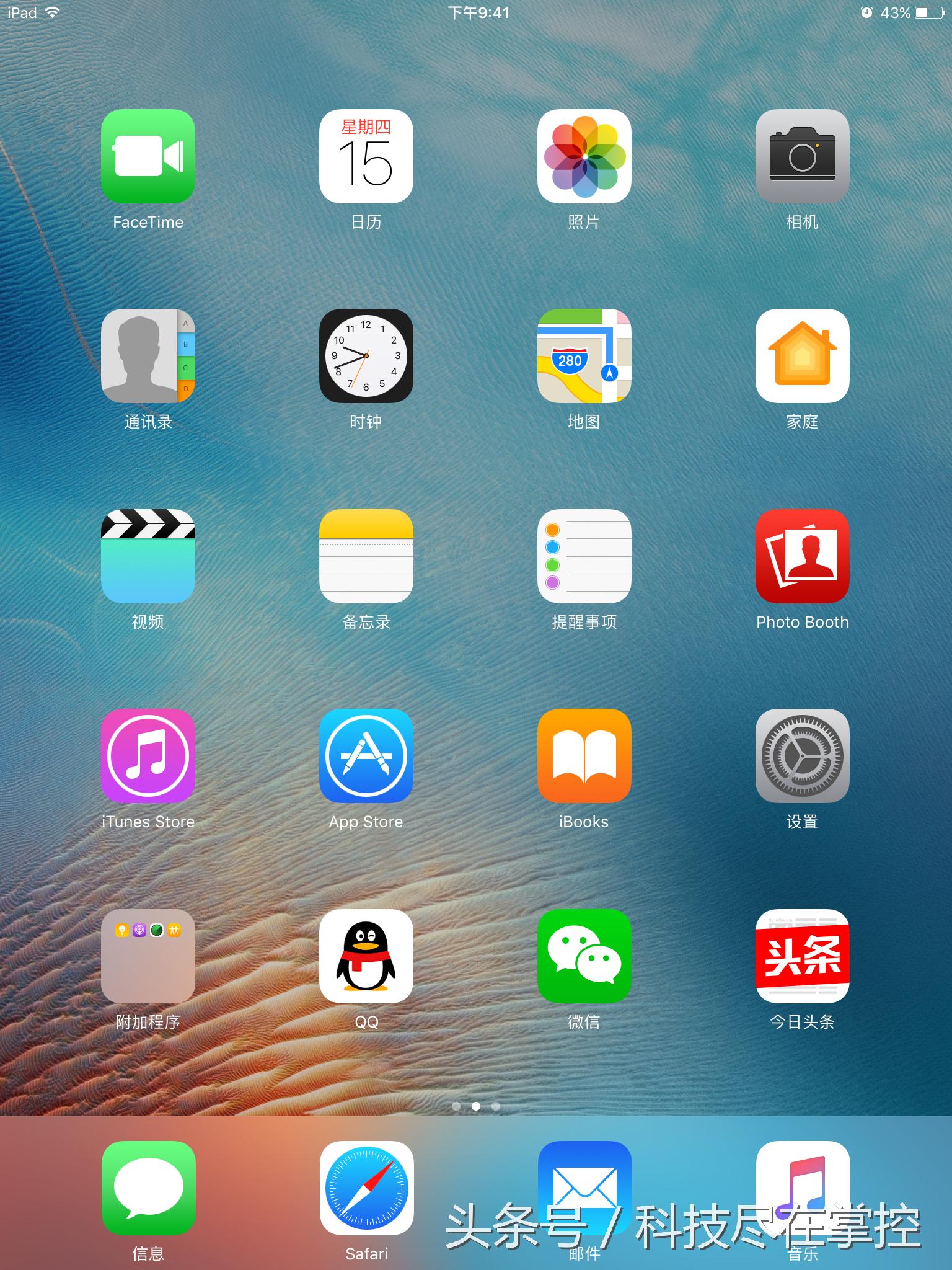Open Photo Booth
Viewport: 952px width, 1270px height.
click(x=803, y=556)
